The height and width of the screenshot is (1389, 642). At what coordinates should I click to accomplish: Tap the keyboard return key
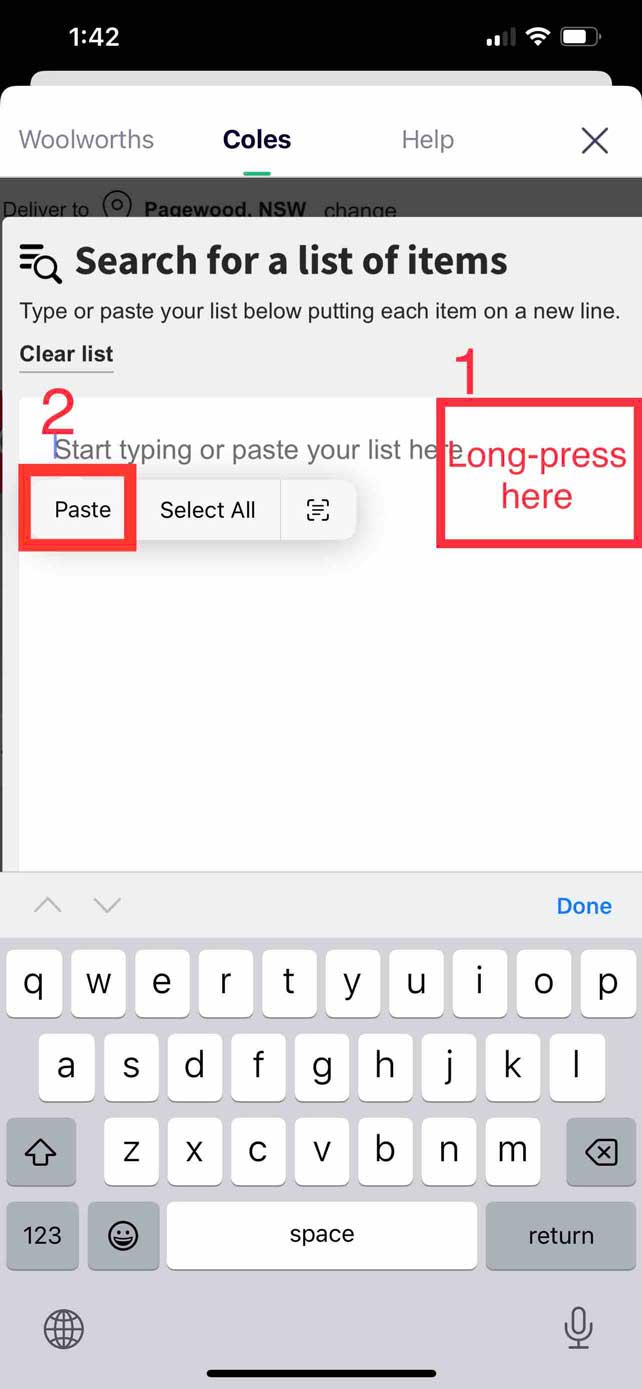tap(560, 1236)
